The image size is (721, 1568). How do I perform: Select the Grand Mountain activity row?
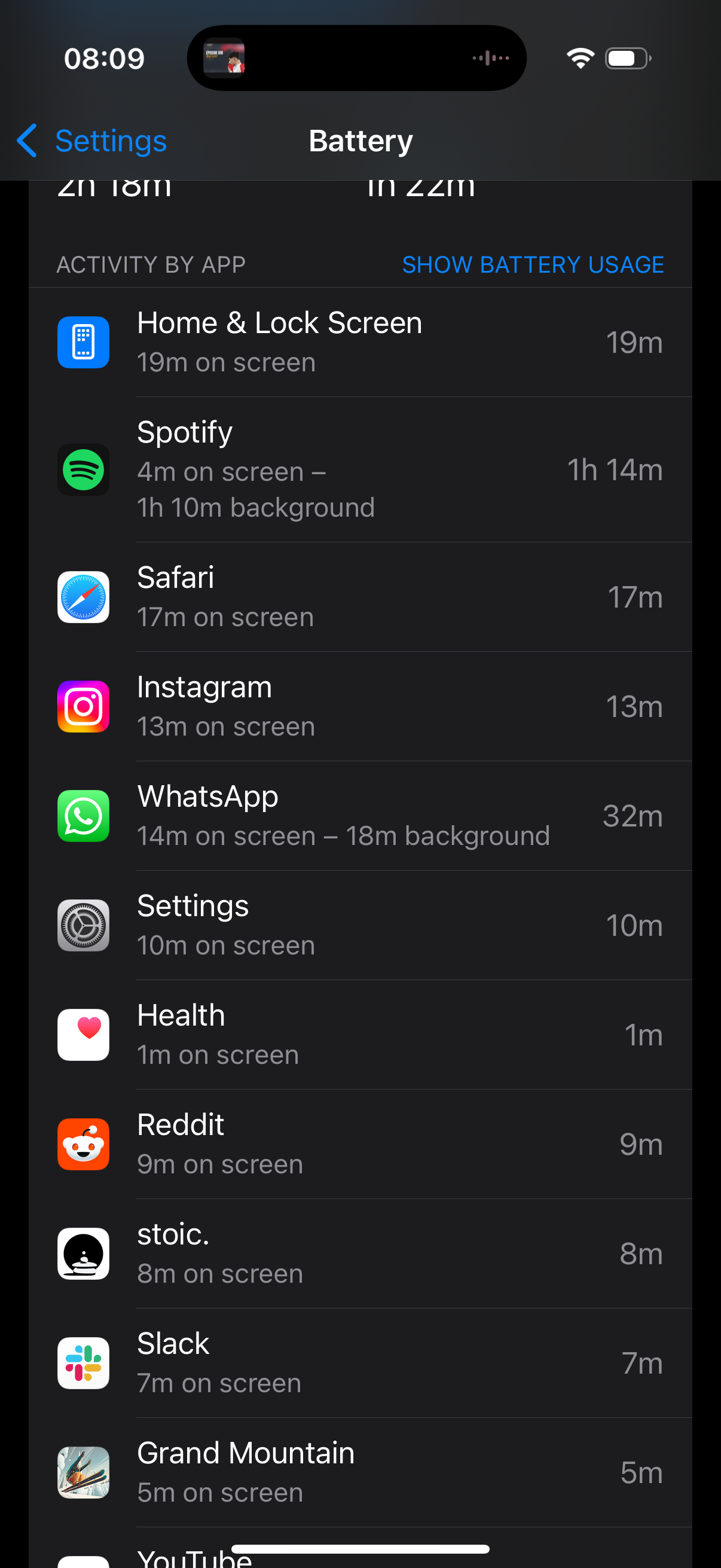click(360, 1472)
